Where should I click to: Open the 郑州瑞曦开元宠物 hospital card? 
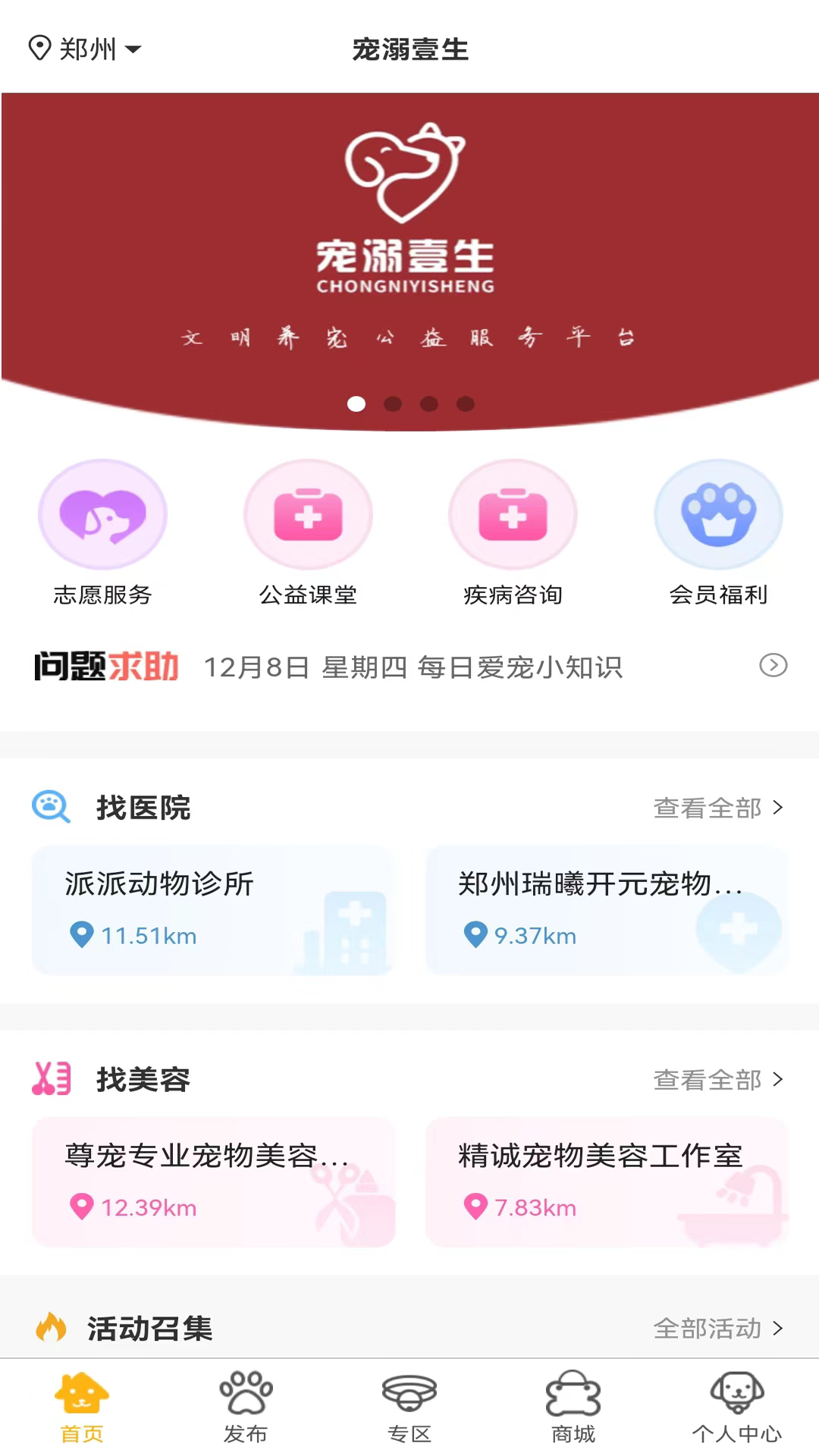tap(607, 910)
